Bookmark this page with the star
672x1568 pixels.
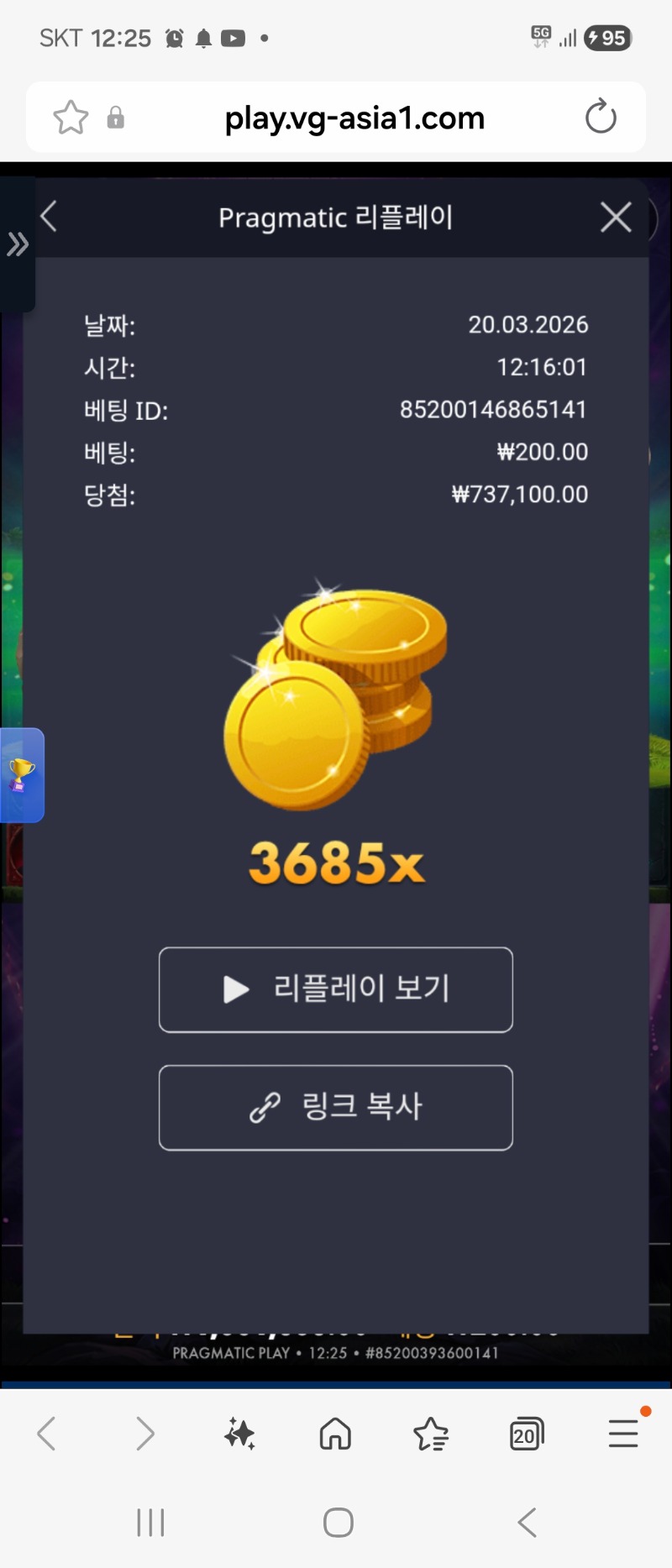point(71,118)
